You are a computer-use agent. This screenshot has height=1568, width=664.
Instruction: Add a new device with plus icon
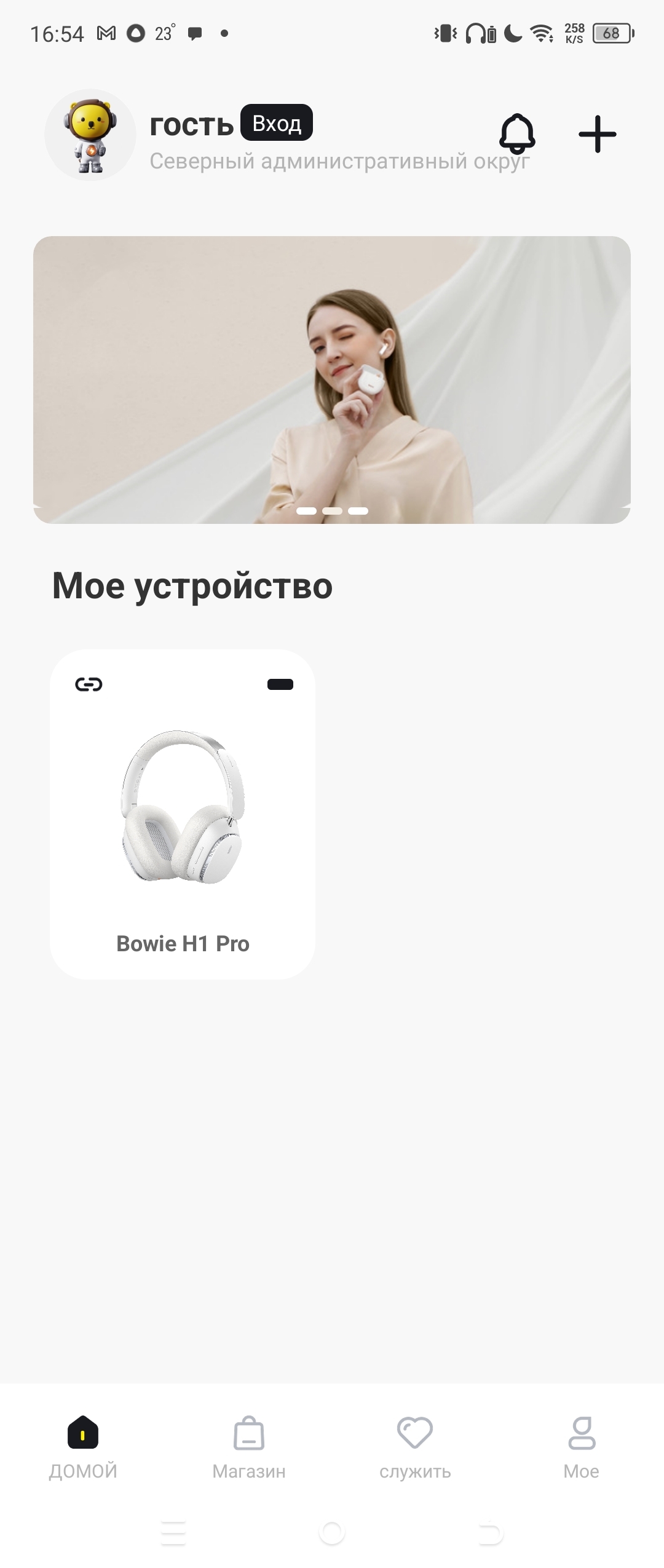[x=597, y=134]
